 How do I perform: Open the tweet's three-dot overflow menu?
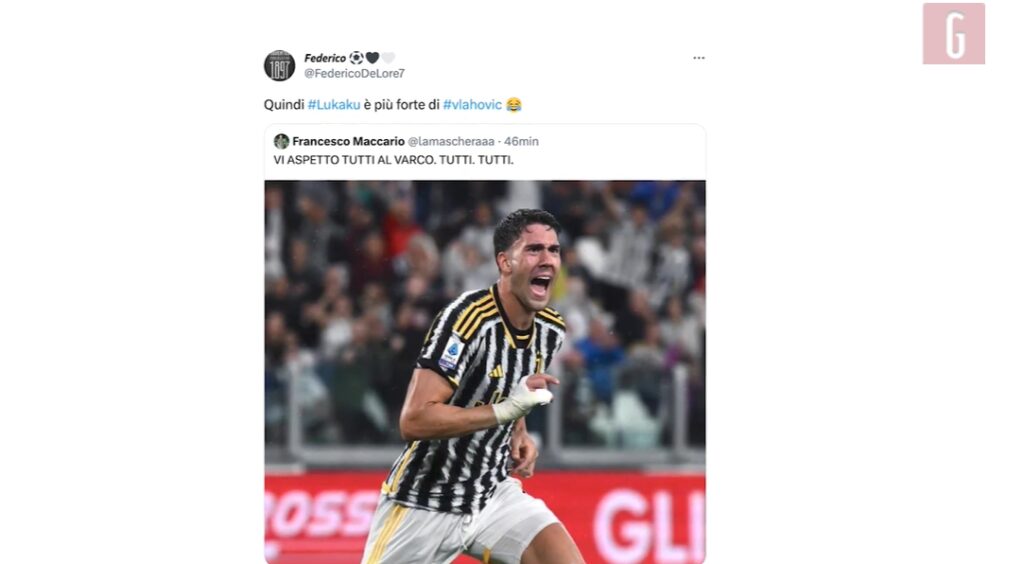[x=699, y=58]
